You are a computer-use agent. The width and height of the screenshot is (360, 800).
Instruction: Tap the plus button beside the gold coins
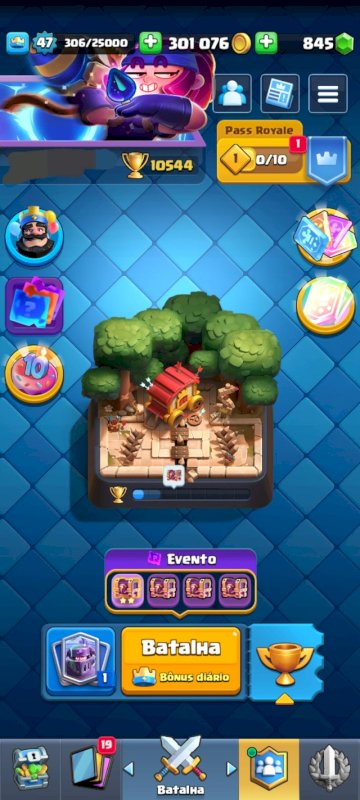150,43
